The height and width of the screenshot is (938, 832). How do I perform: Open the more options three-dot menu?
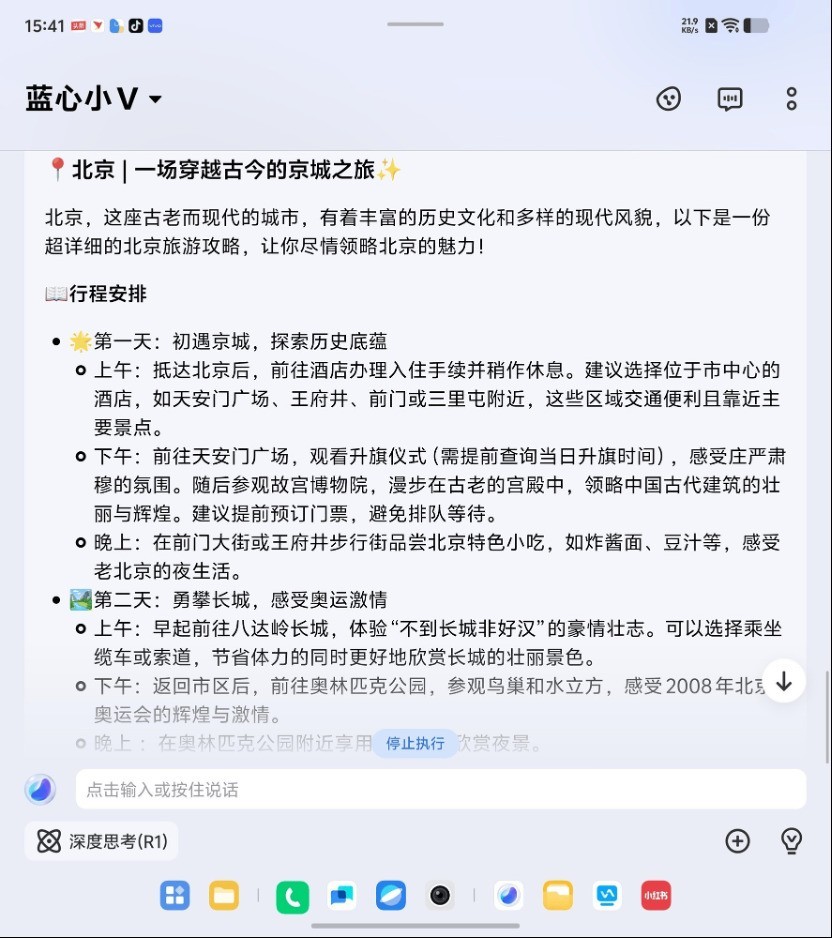pos(791,98)
